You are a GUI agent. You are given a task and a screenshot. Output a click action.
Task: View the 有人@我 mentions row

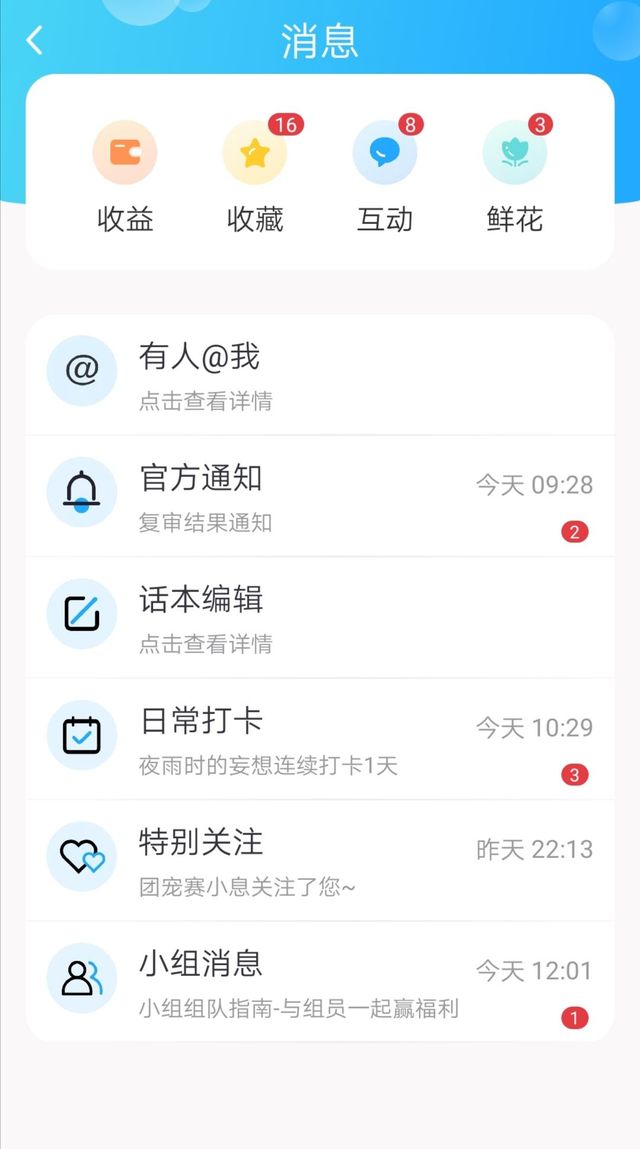320,374
